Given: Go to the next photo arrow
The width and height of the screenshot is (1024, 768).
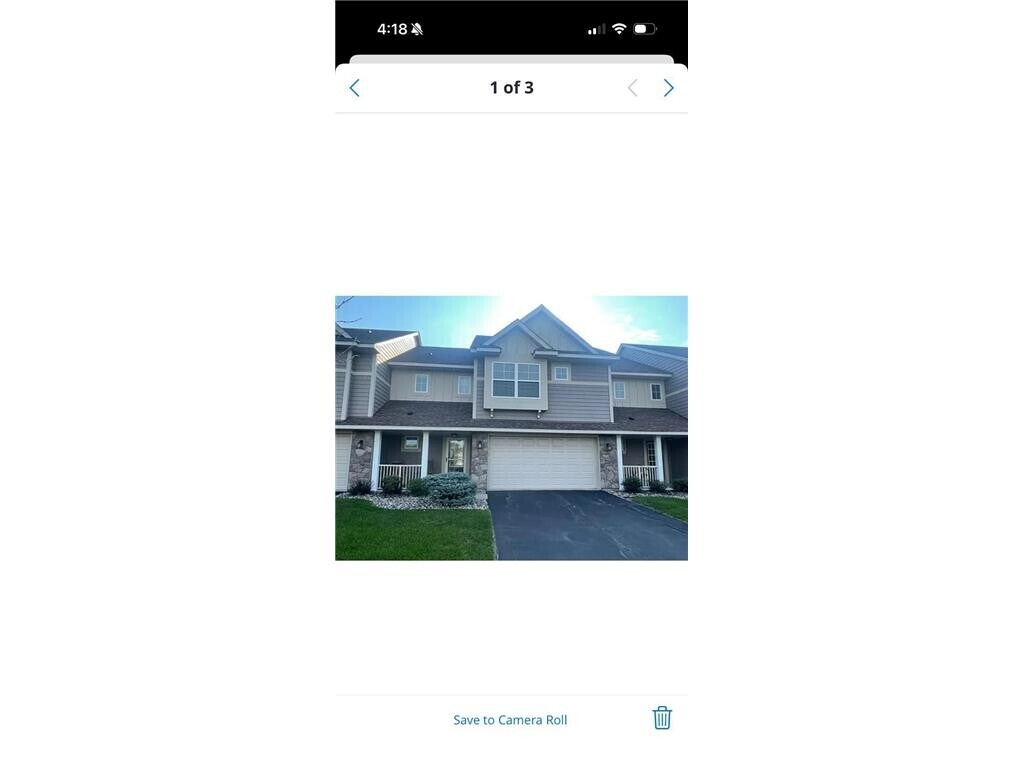Looking at the screenshot, I should coord(668,88).
